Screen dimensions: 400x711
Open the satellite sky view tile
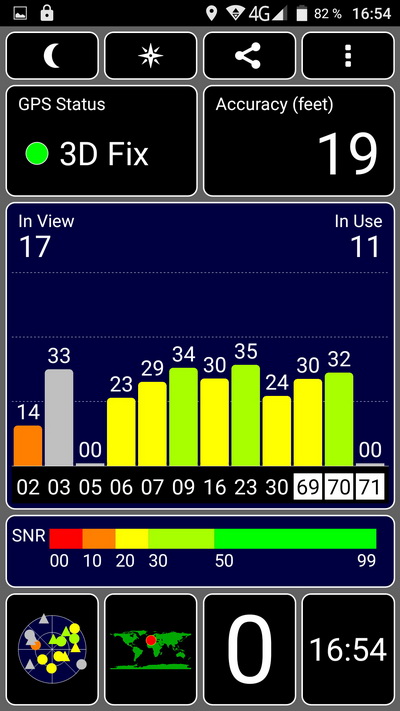coord(52,649)
